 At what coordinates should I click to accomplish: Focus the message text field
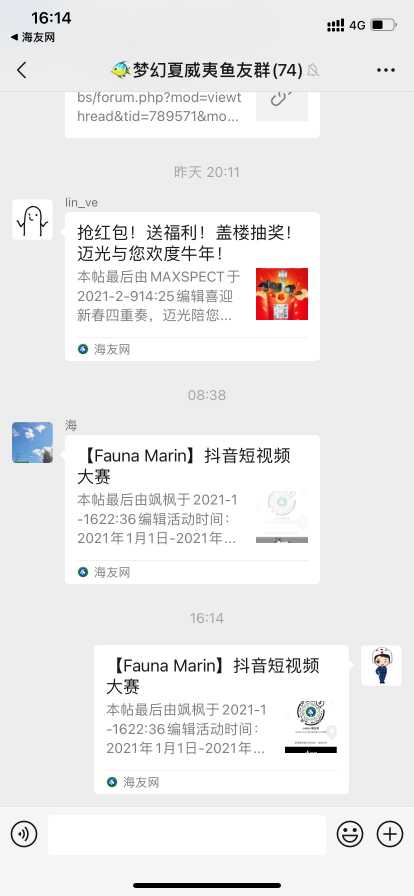point(187,835)
